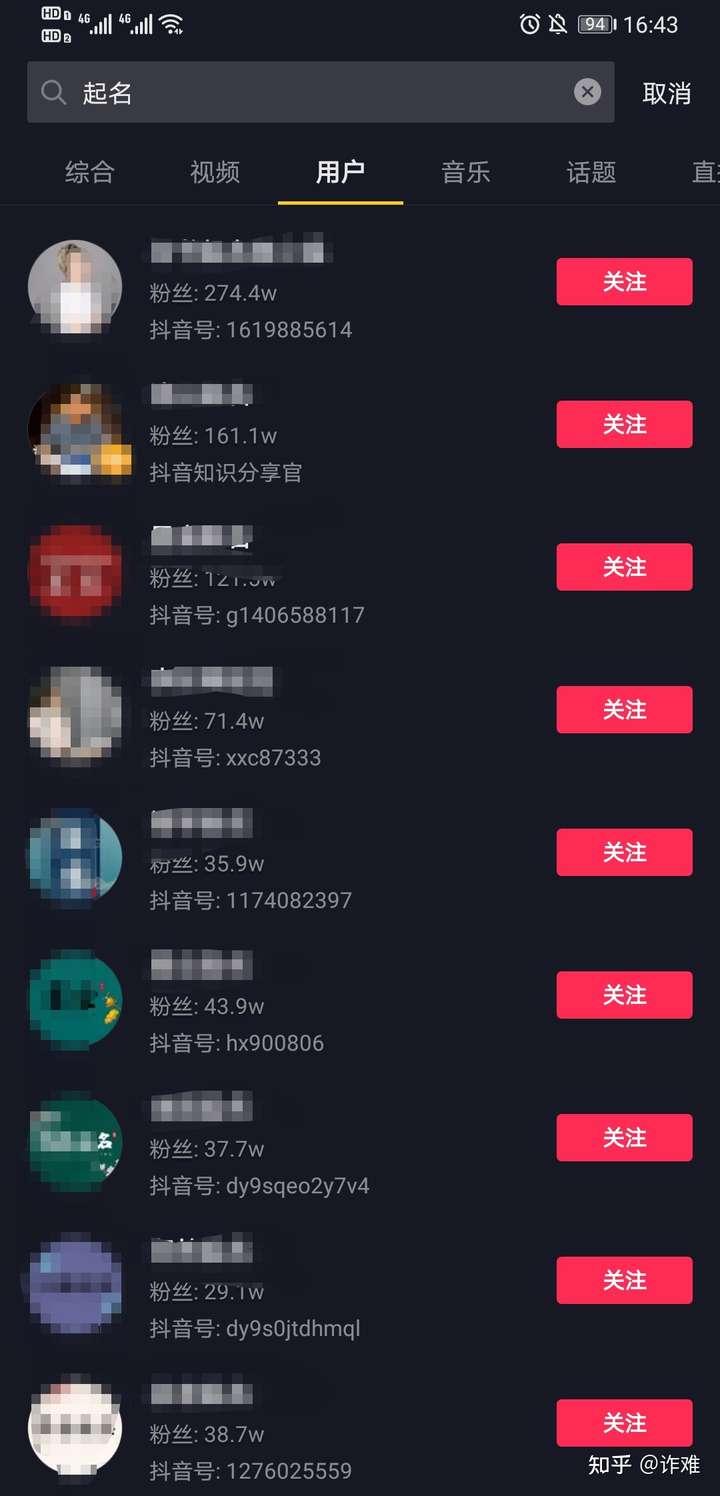Screen dimensions: 720x1496
Task: Follow the user with 抖音号 xxc87333
Action: (x=624, y=710)
